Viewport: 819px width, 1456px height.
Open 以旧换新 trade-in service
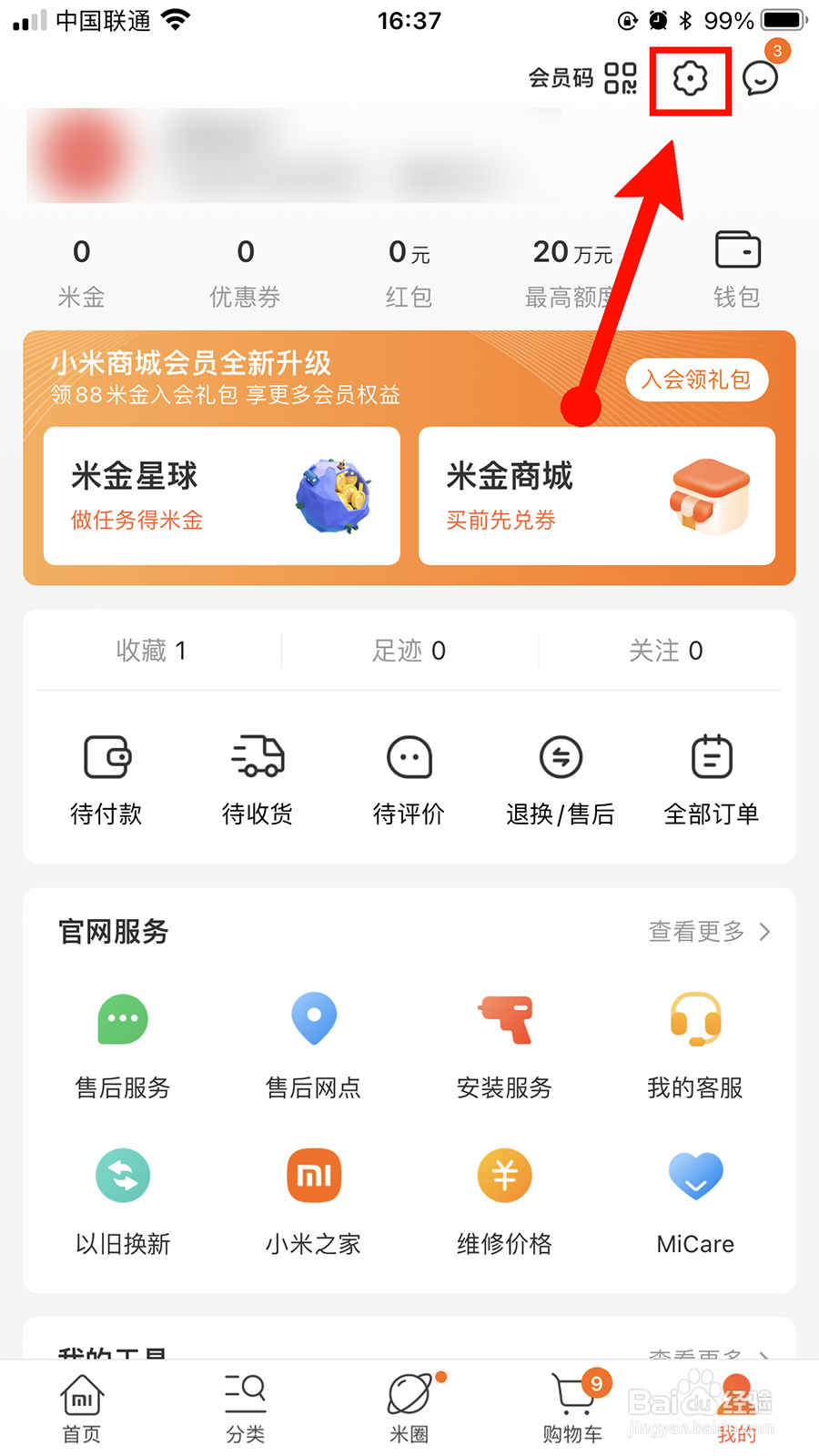[123, 1201]
